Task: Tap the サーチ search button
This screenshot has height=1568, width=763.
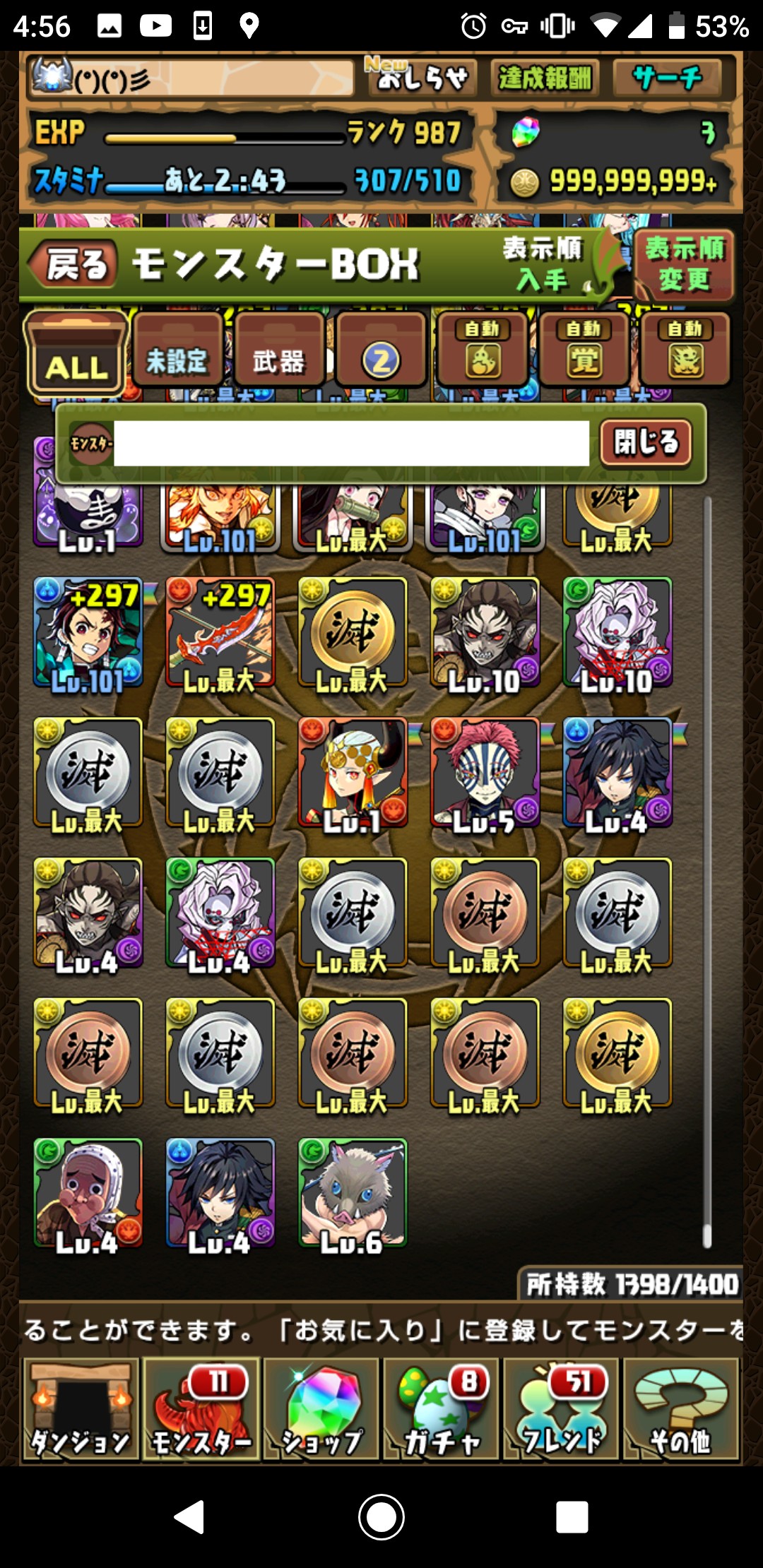Action: point(668,78)
